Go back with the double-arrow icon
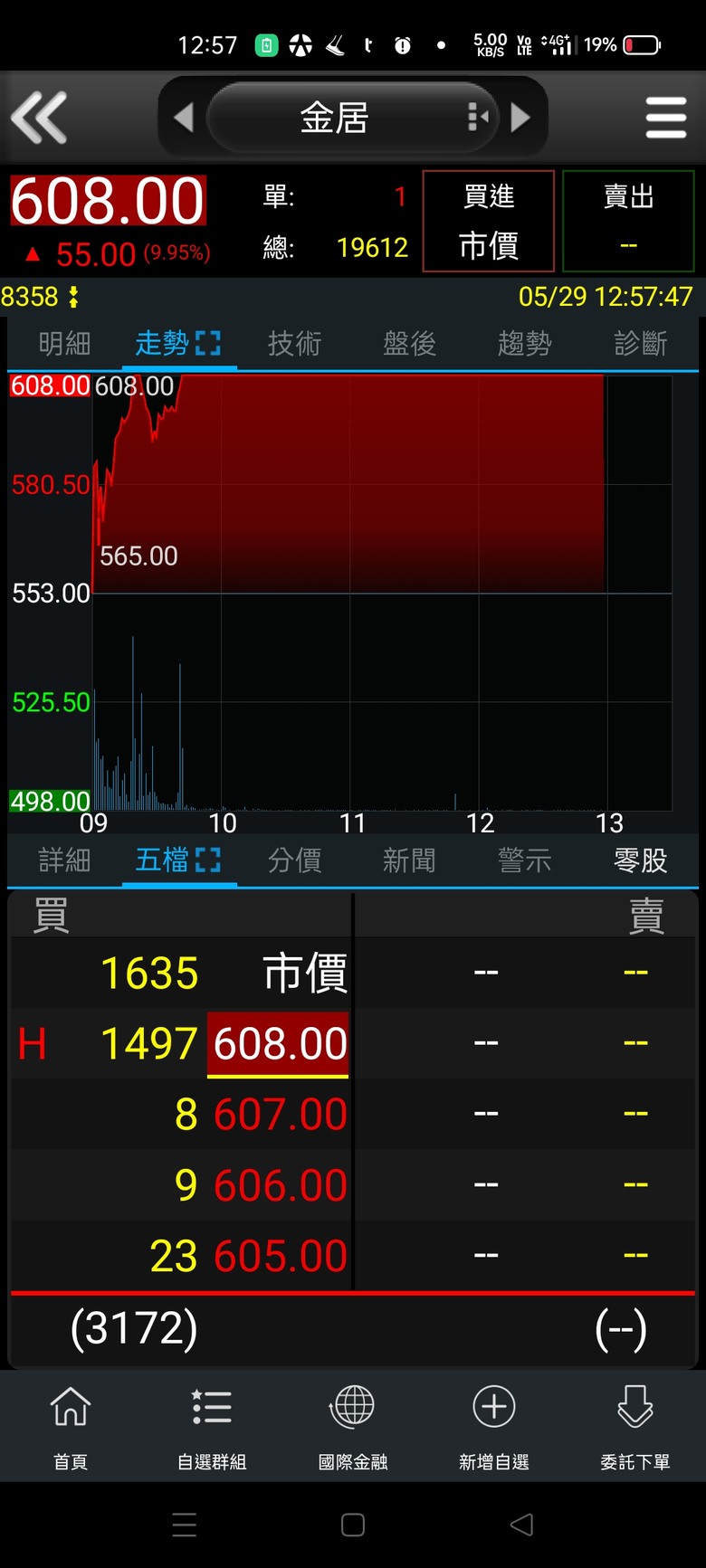Image resolution: width=706 pixels, height=1568 pixels. (x=39, y=118)
